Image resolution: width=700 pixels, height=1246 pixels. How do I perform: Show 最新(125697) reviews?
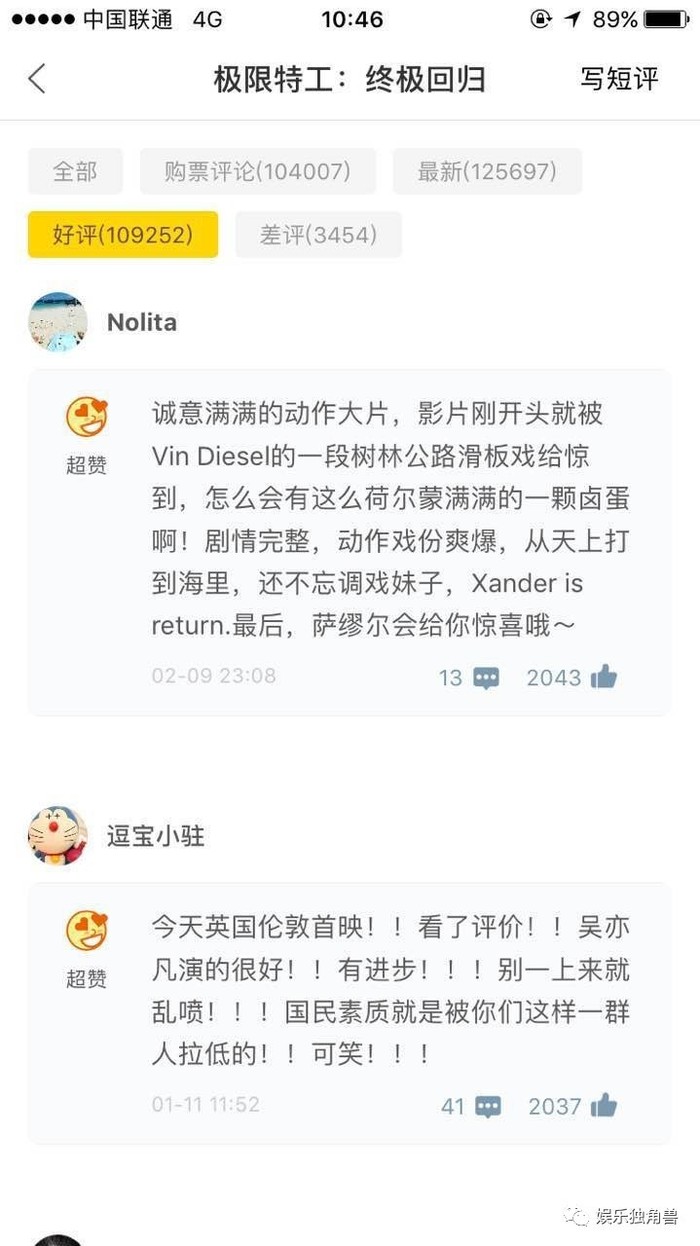(x=487, y=171)
